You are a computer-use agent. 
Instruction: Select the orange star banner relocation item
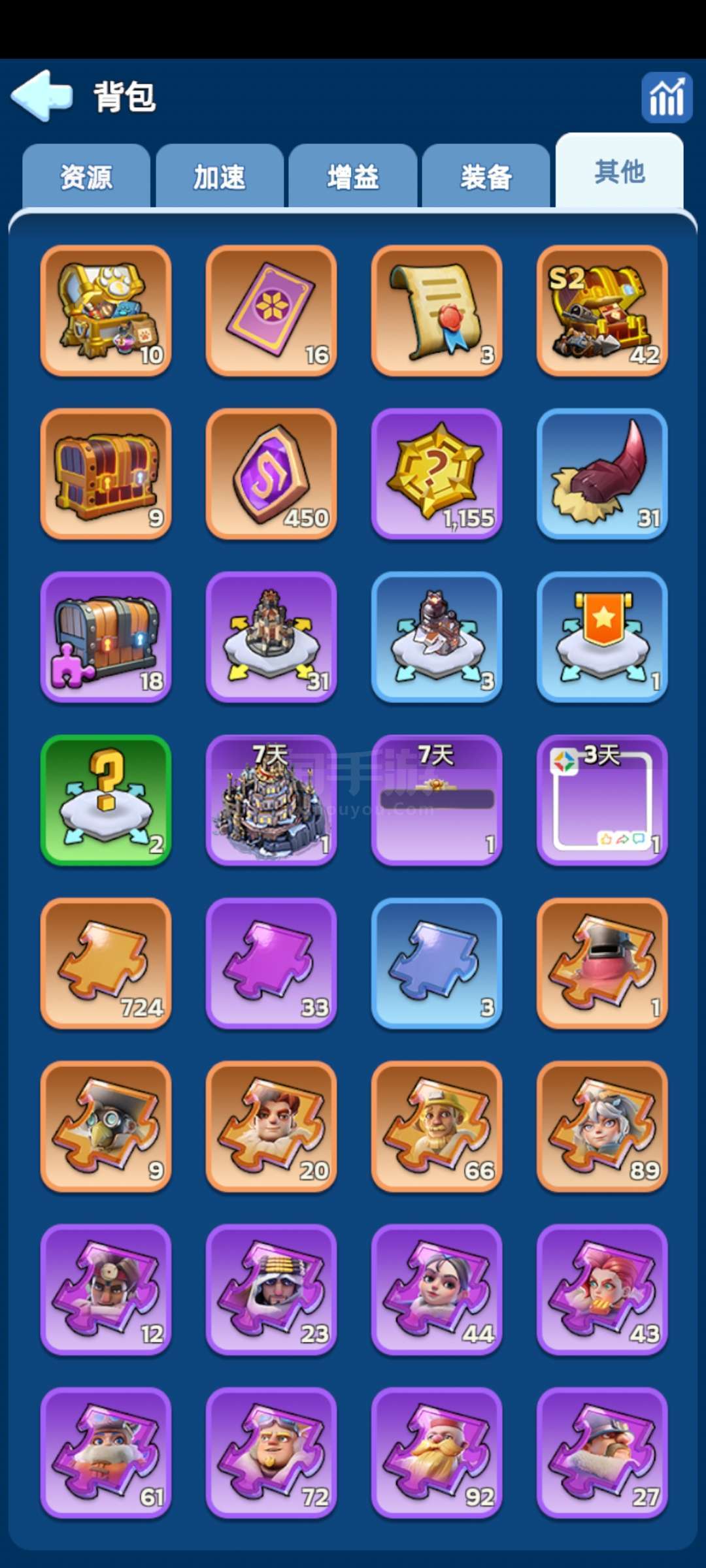point(602,638)
